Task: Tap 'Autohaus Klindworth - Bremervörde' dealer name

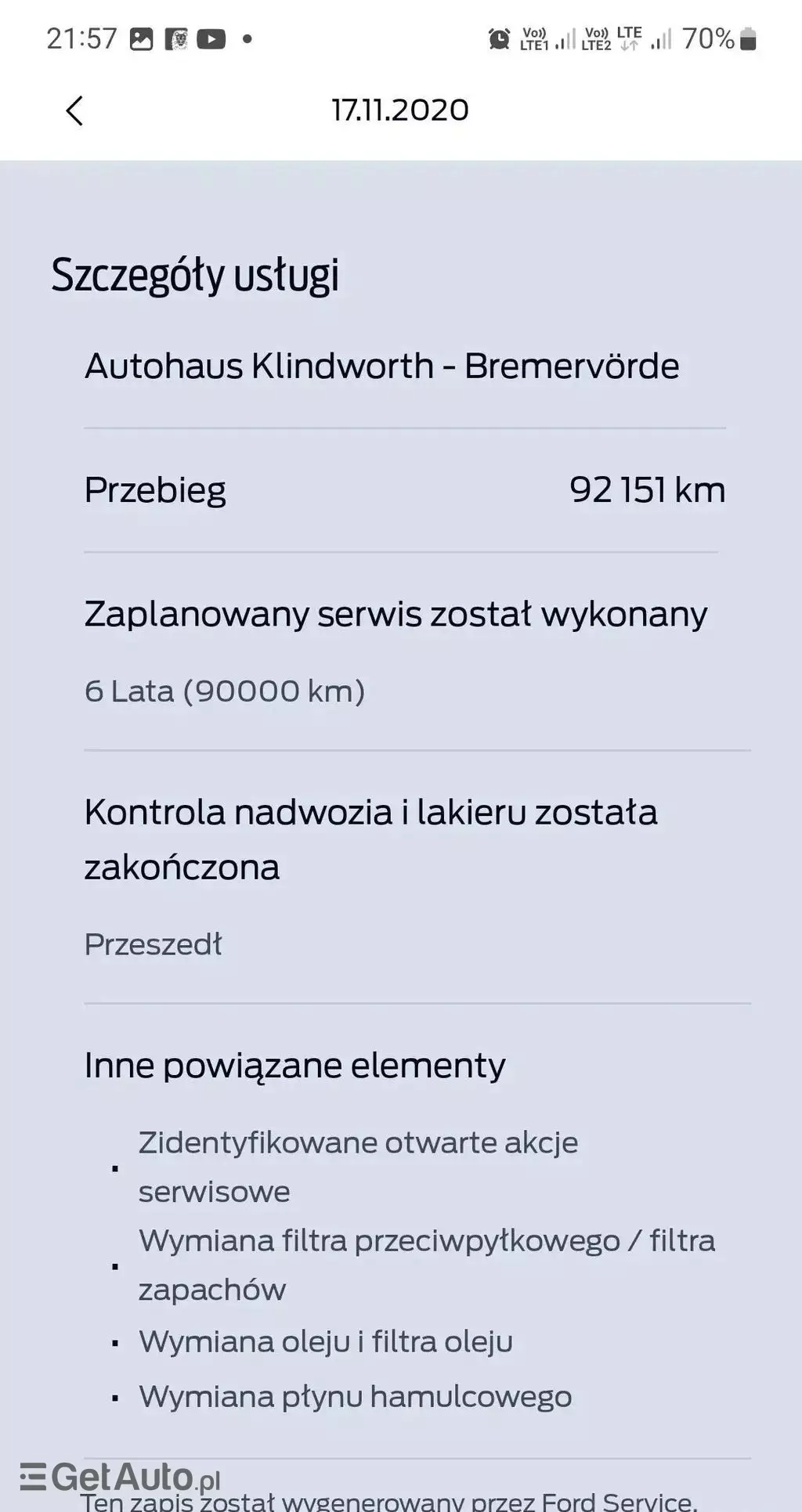Action: pos(383,364)
